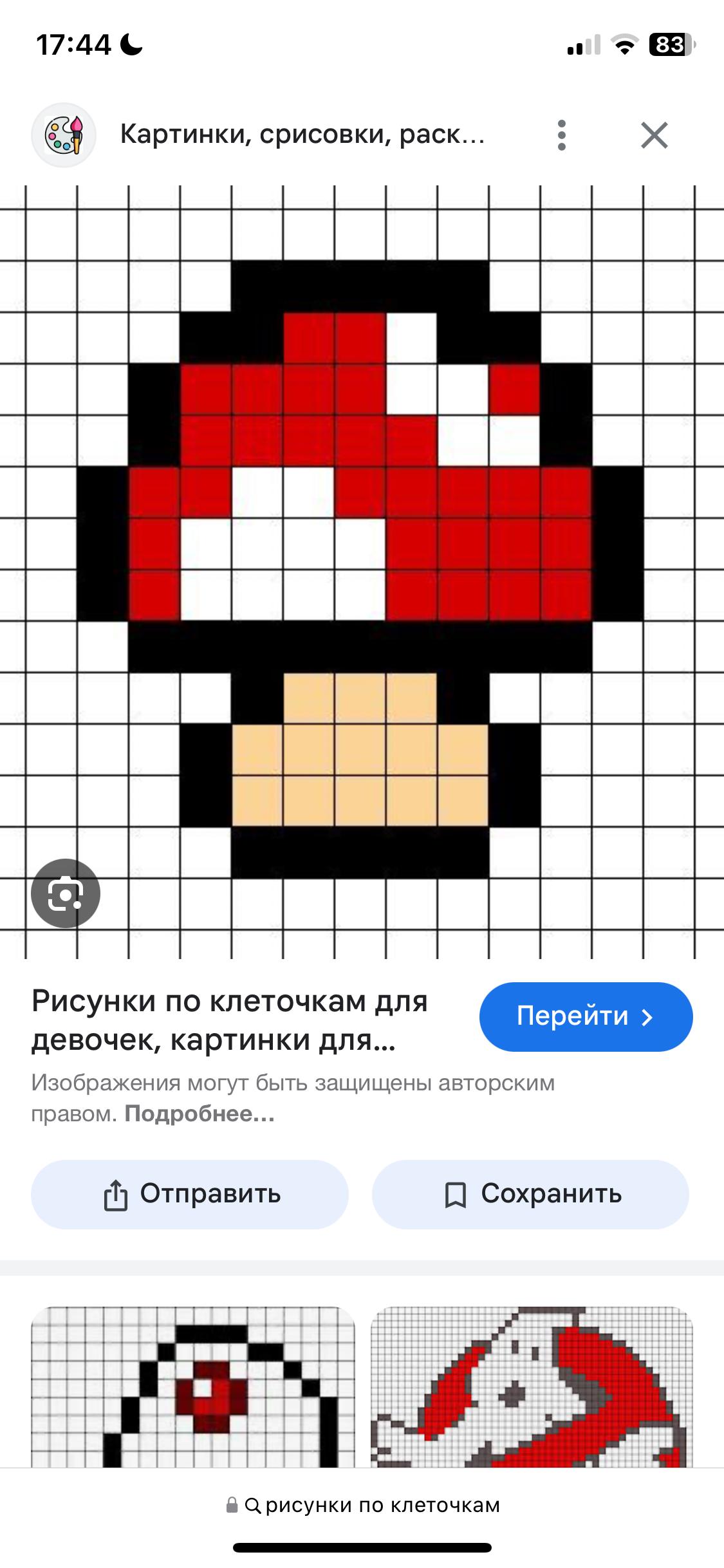Viewport: 724px width, 1568px height.
Task: Open the source site palette icon
Action: coord(64,135)
